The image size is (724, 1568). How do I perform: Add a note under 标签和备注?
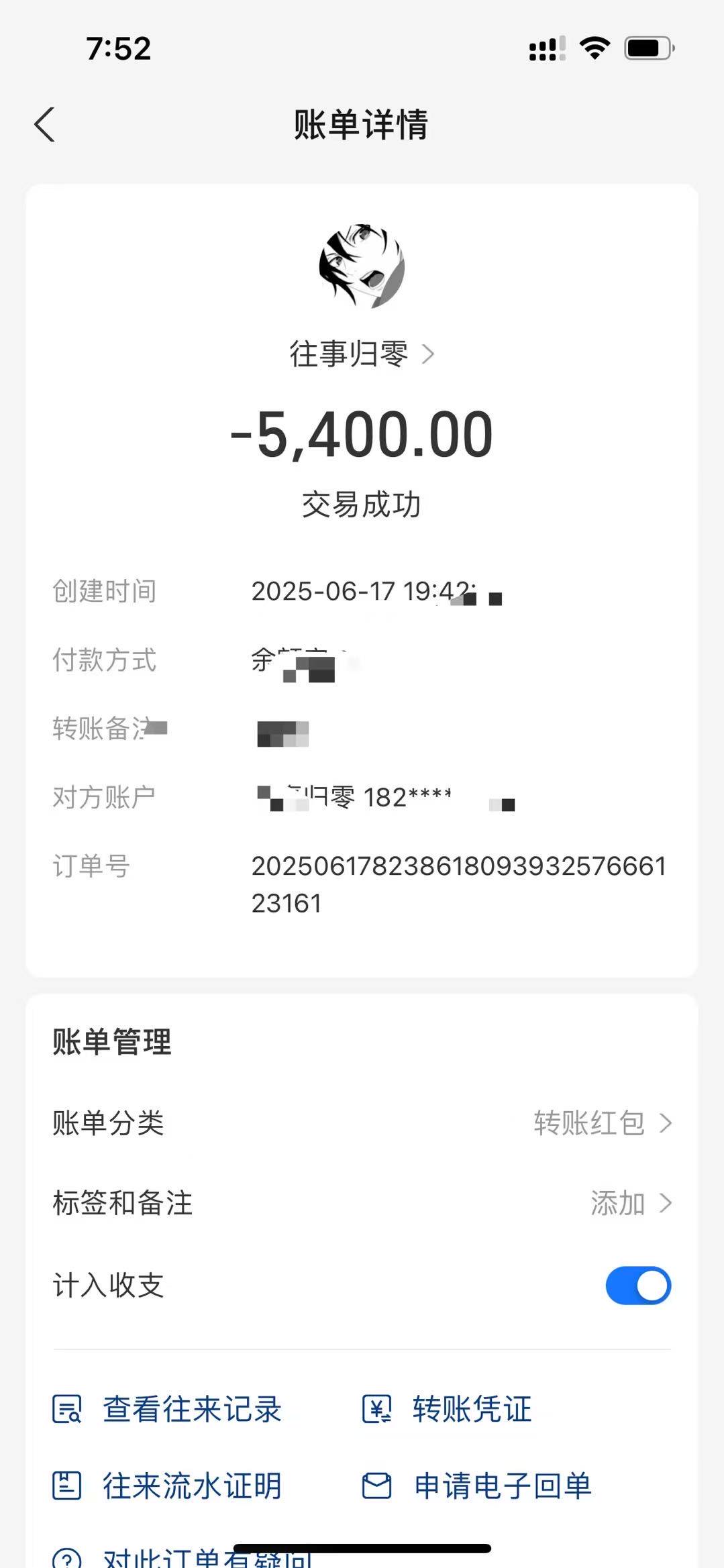pyautogui.click(x=362, y=1203)
